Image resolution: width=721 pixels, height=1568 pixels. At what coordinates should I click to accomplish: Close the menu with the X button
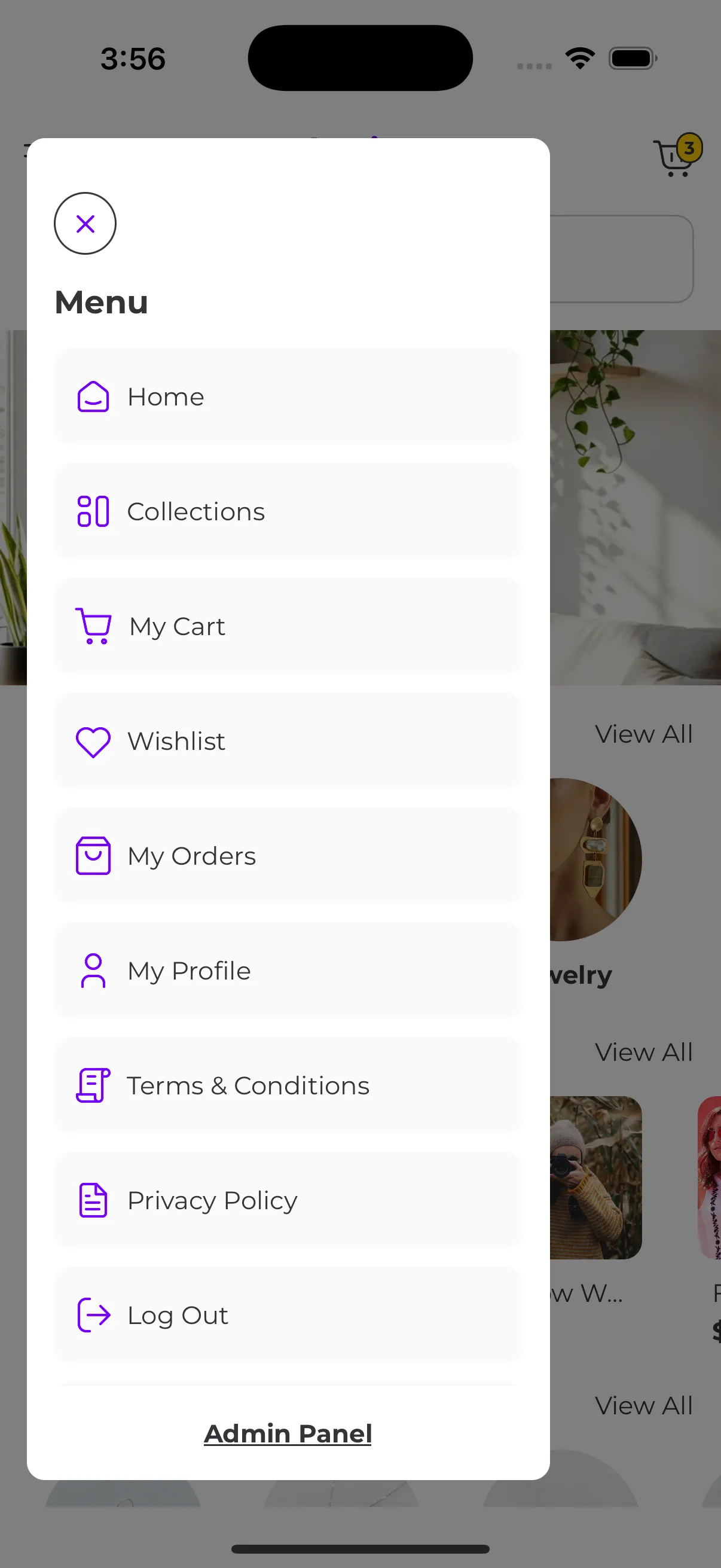[x=85, y=224]
